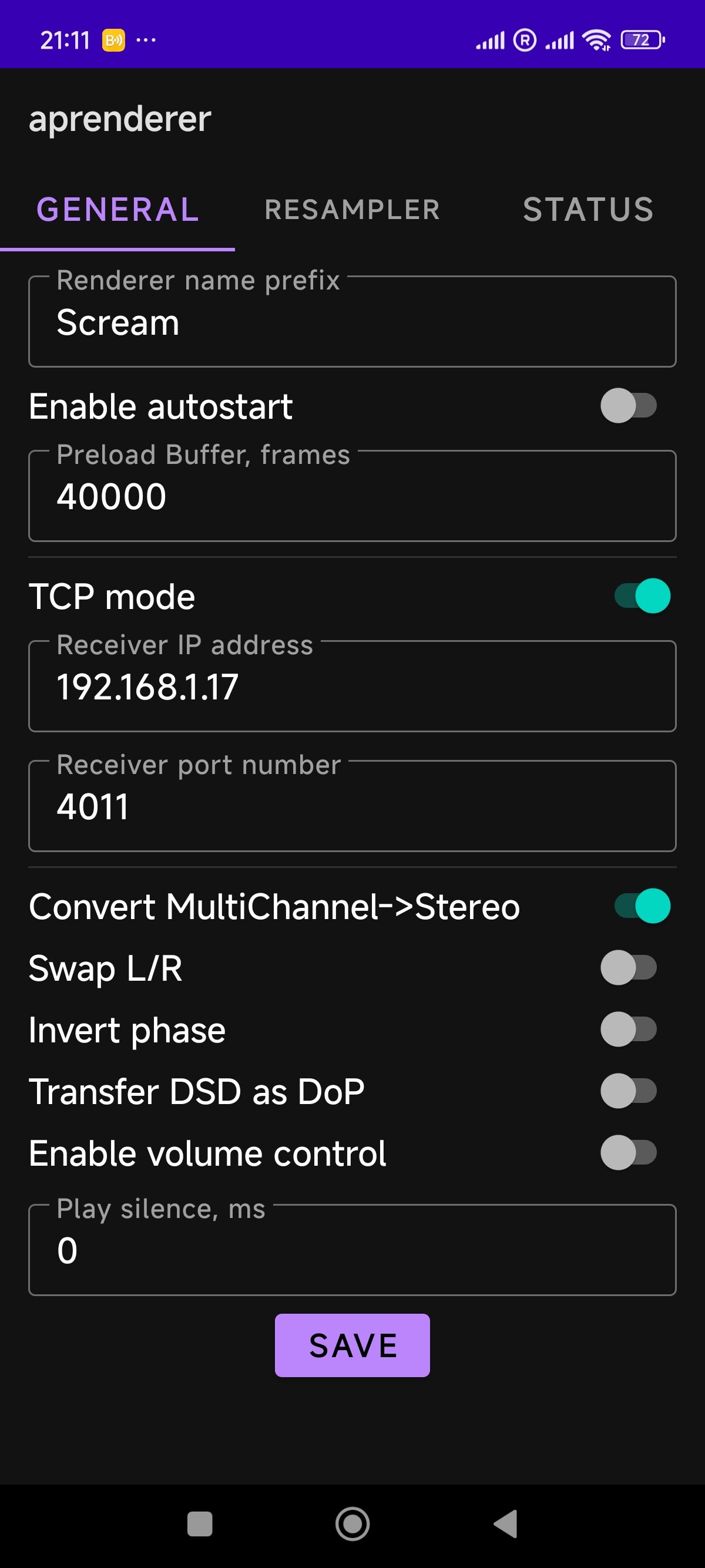
Task: Edit the Receiver IP address field
Action: (x=352, y=687)
